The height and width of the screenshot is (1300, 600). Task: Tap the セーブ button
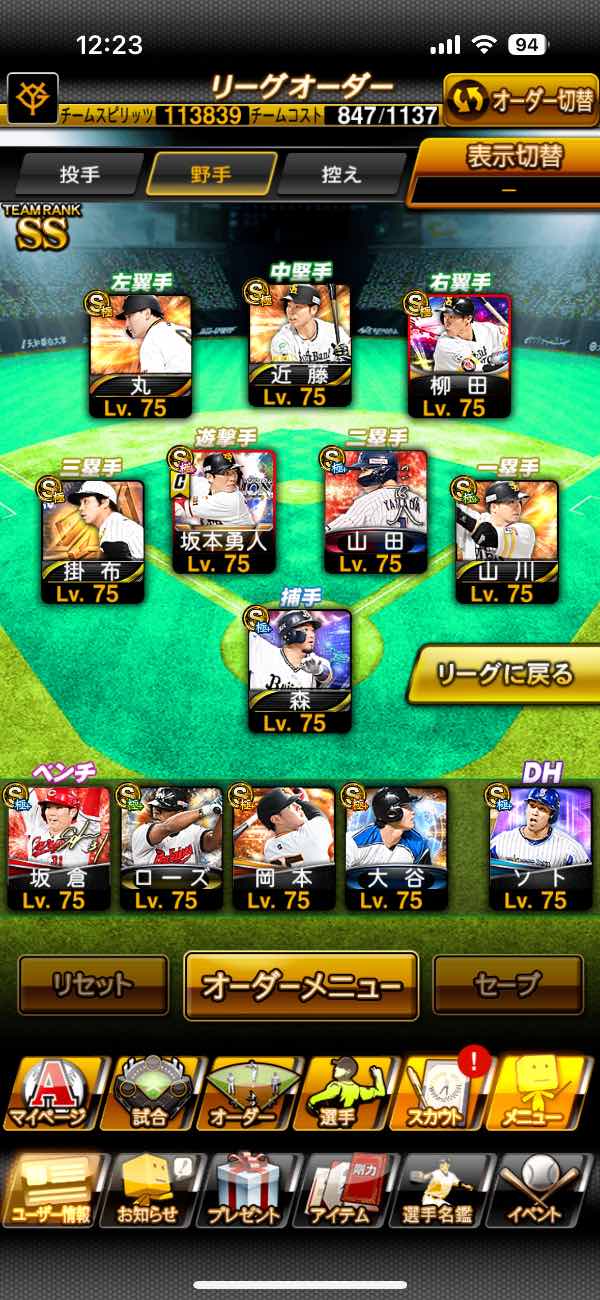tap(507, 985)
